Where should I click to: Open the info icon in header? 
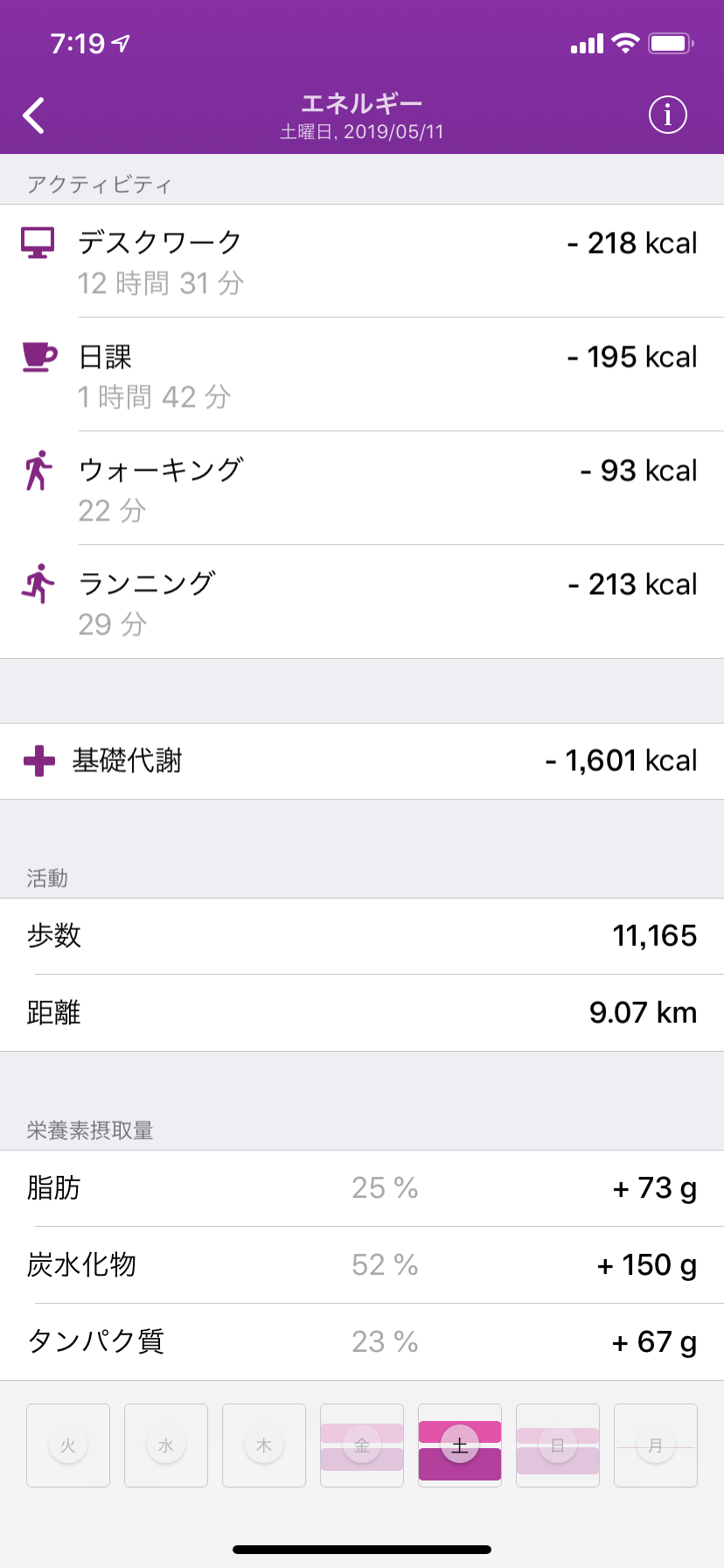point(668,115)
